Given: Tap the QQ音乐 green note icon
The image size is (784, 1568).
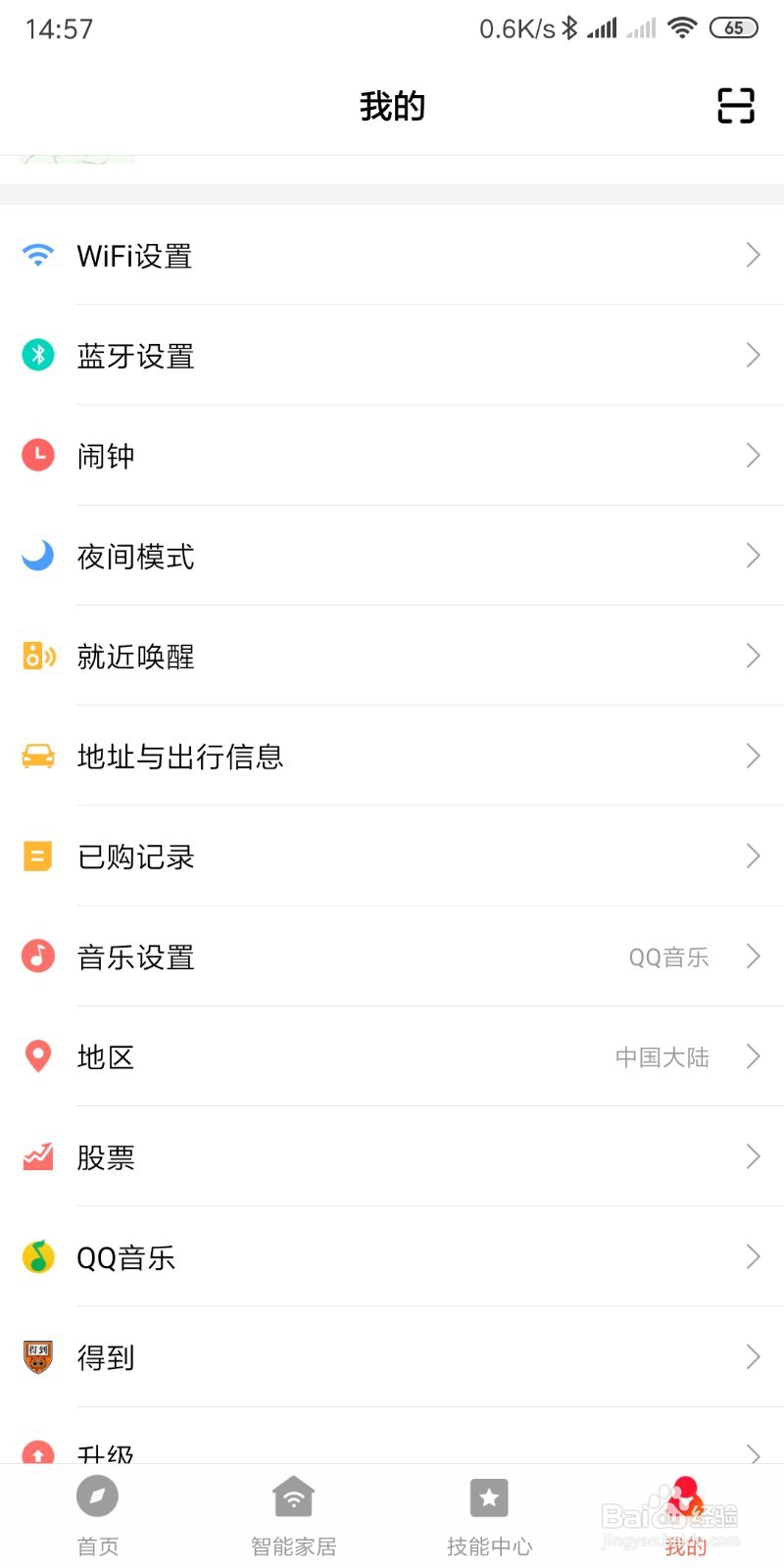Looking at the screenshot, I should [37, 1256].
